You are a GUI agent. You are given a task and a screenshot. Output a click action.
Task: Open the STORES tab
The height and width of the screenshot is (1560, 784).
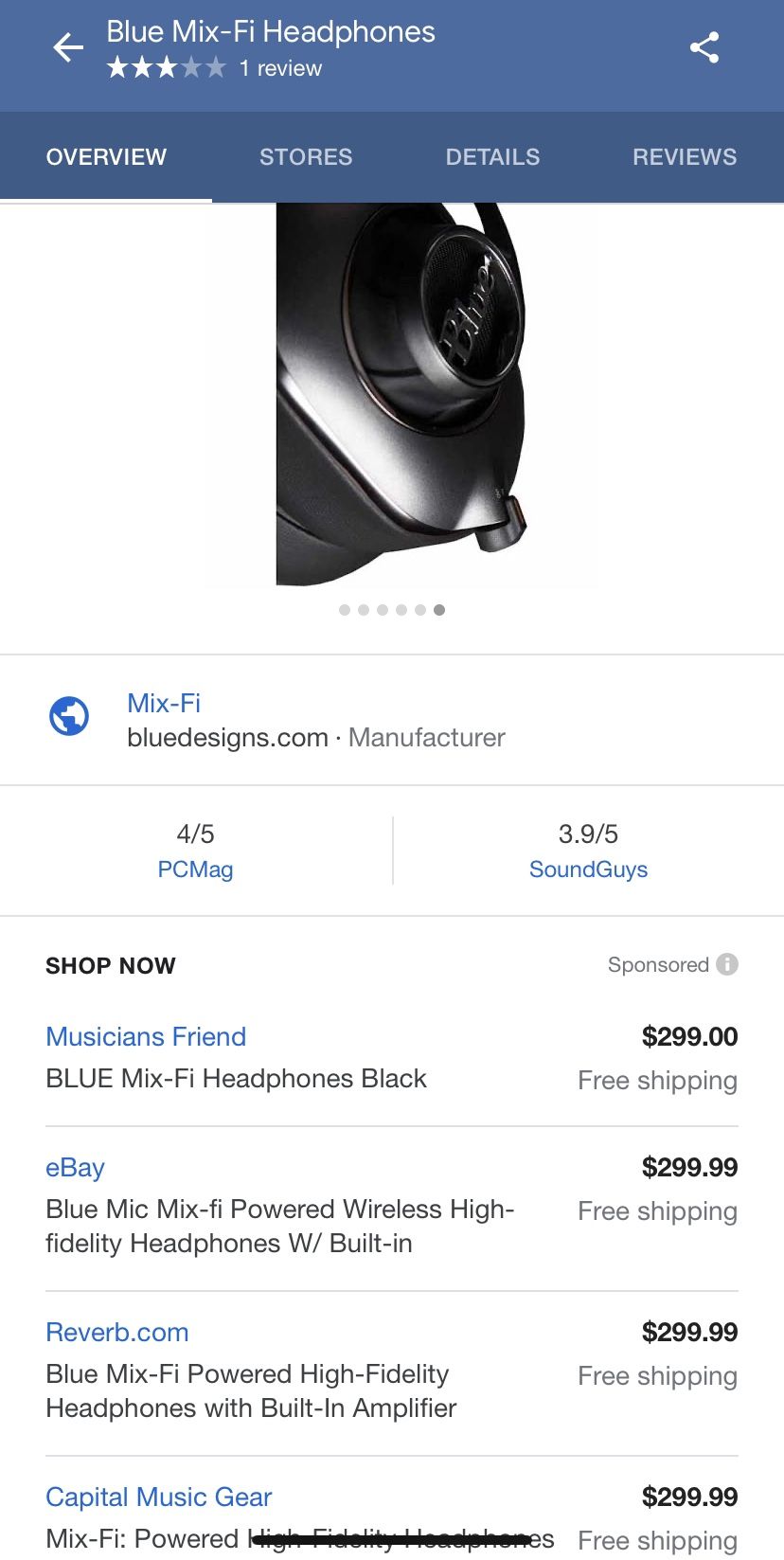pyautogui.click(x=306, y=156)
